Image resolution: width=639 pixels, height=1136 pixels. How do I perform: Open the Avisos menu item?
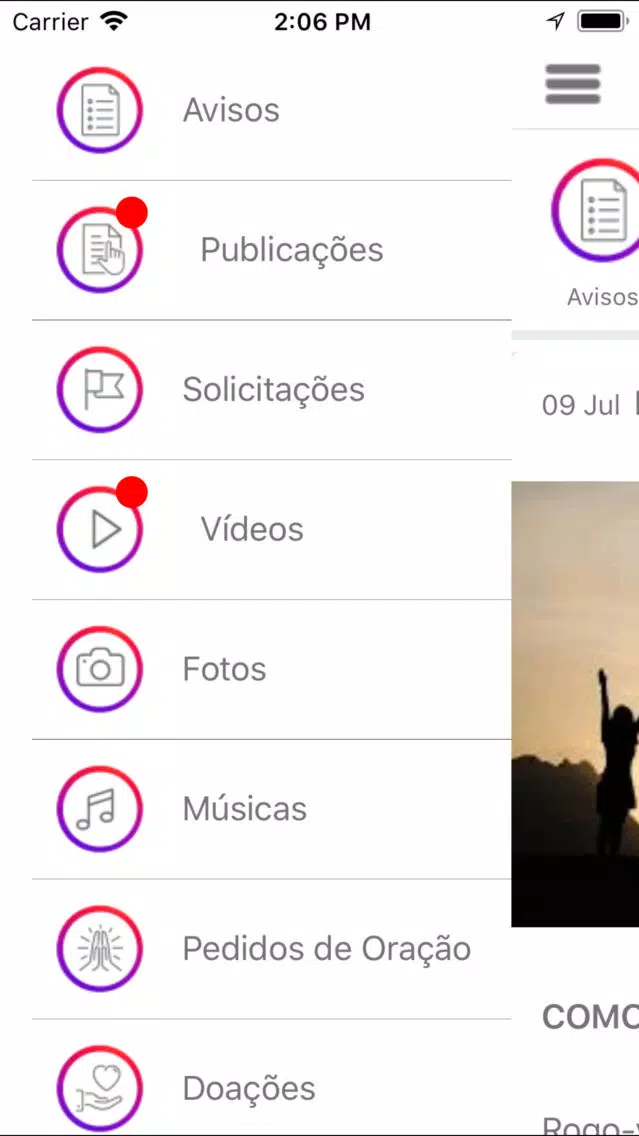pos(256,111)
